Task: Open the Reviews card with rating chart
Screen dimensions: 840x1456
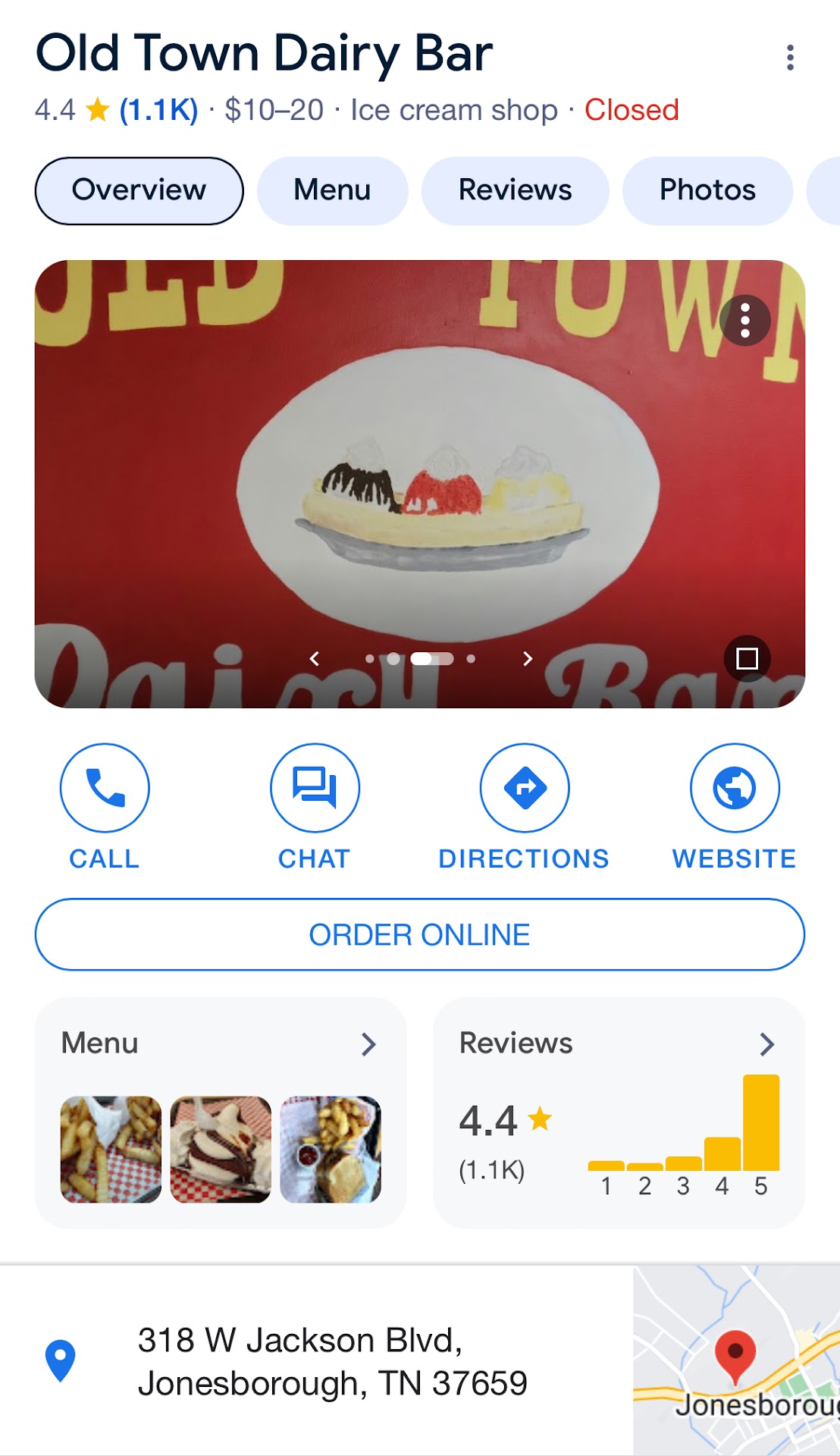Action: click(x=619, y=1112)
